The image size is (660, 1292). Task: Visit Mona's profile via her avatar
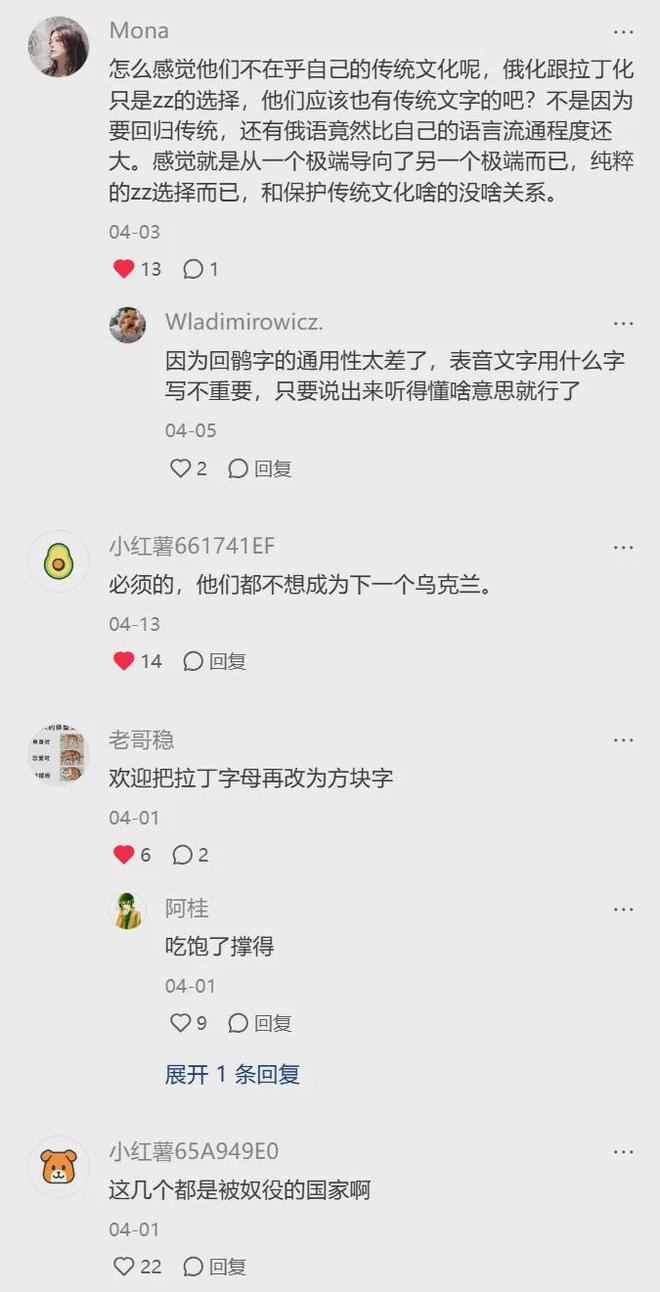pos(58,46)
